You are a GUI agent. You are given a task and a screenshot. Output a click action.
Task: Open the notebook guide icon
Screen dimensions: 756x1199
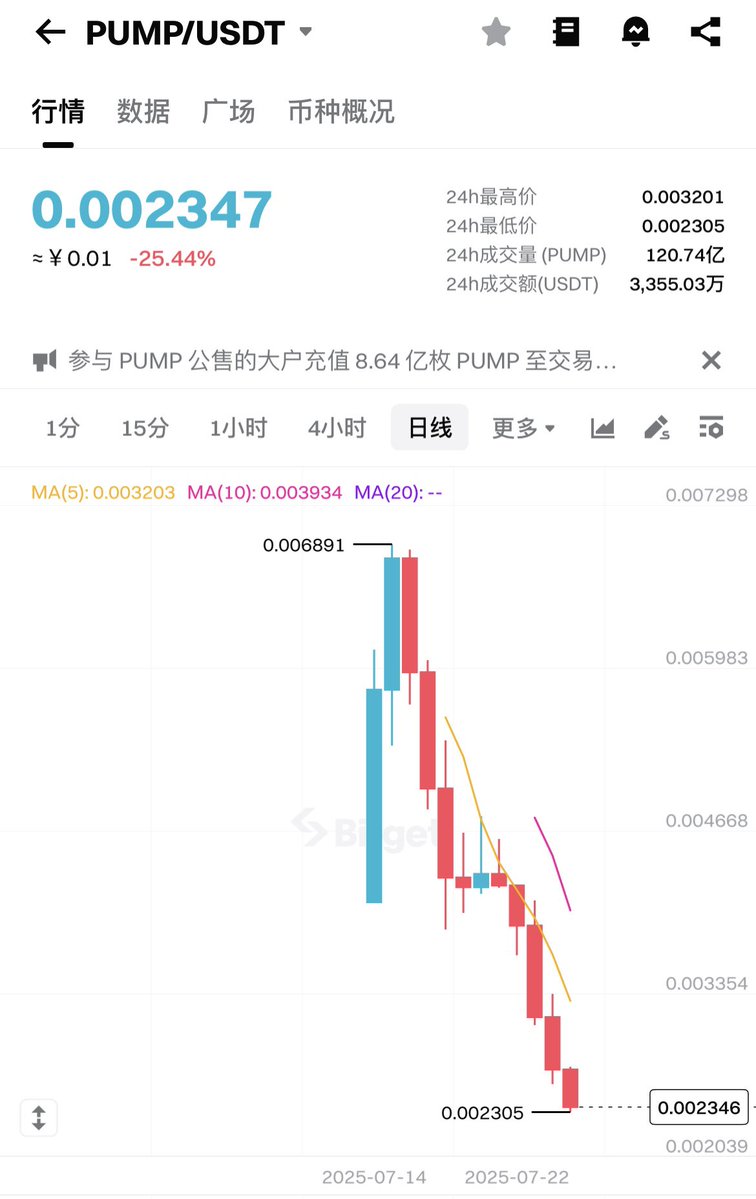pyautogui.click(x=566, y=33)
